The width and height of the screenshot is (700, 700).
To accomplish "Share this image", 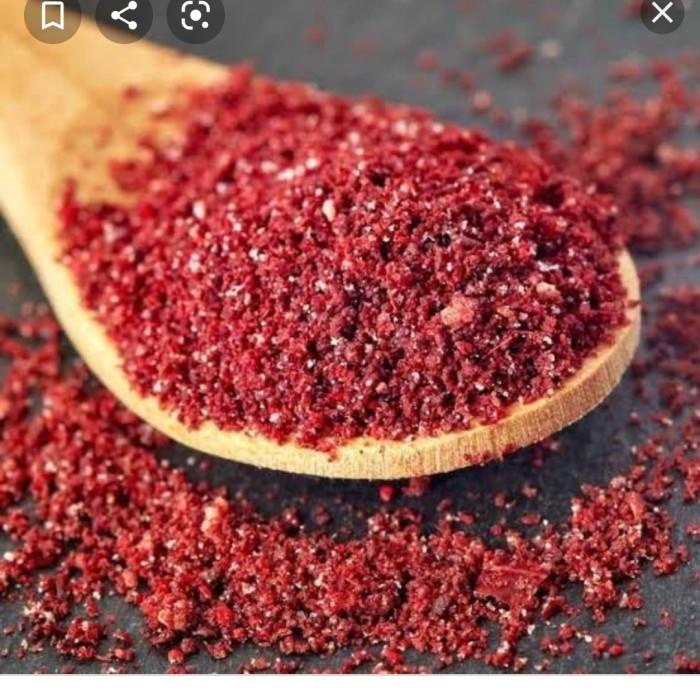I will pos(124,15).
